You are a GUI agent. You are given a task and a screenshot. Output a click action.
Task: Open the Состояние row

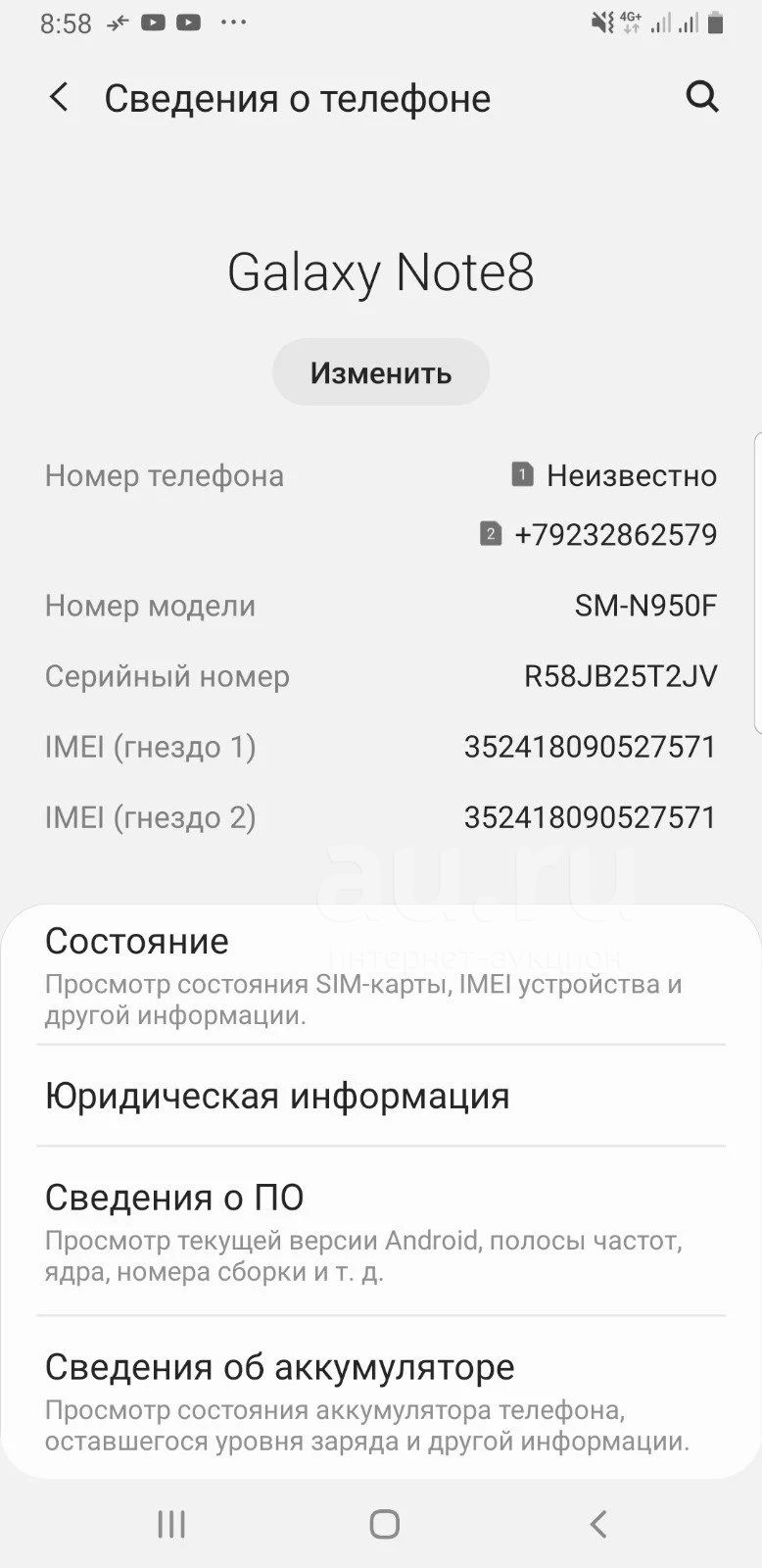(x=381, y=973)
